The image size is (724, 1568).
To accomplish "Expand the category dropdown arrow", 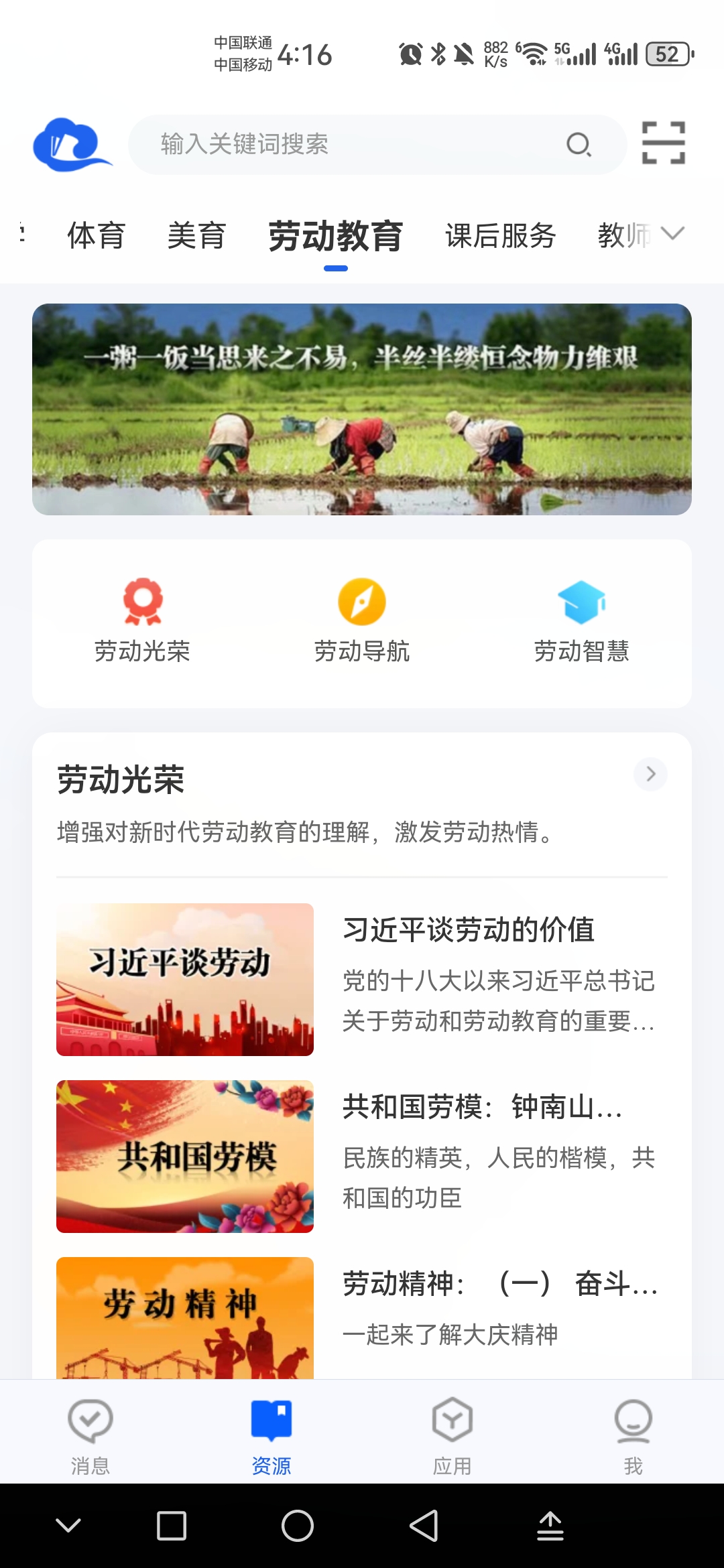I will [672, 233].
